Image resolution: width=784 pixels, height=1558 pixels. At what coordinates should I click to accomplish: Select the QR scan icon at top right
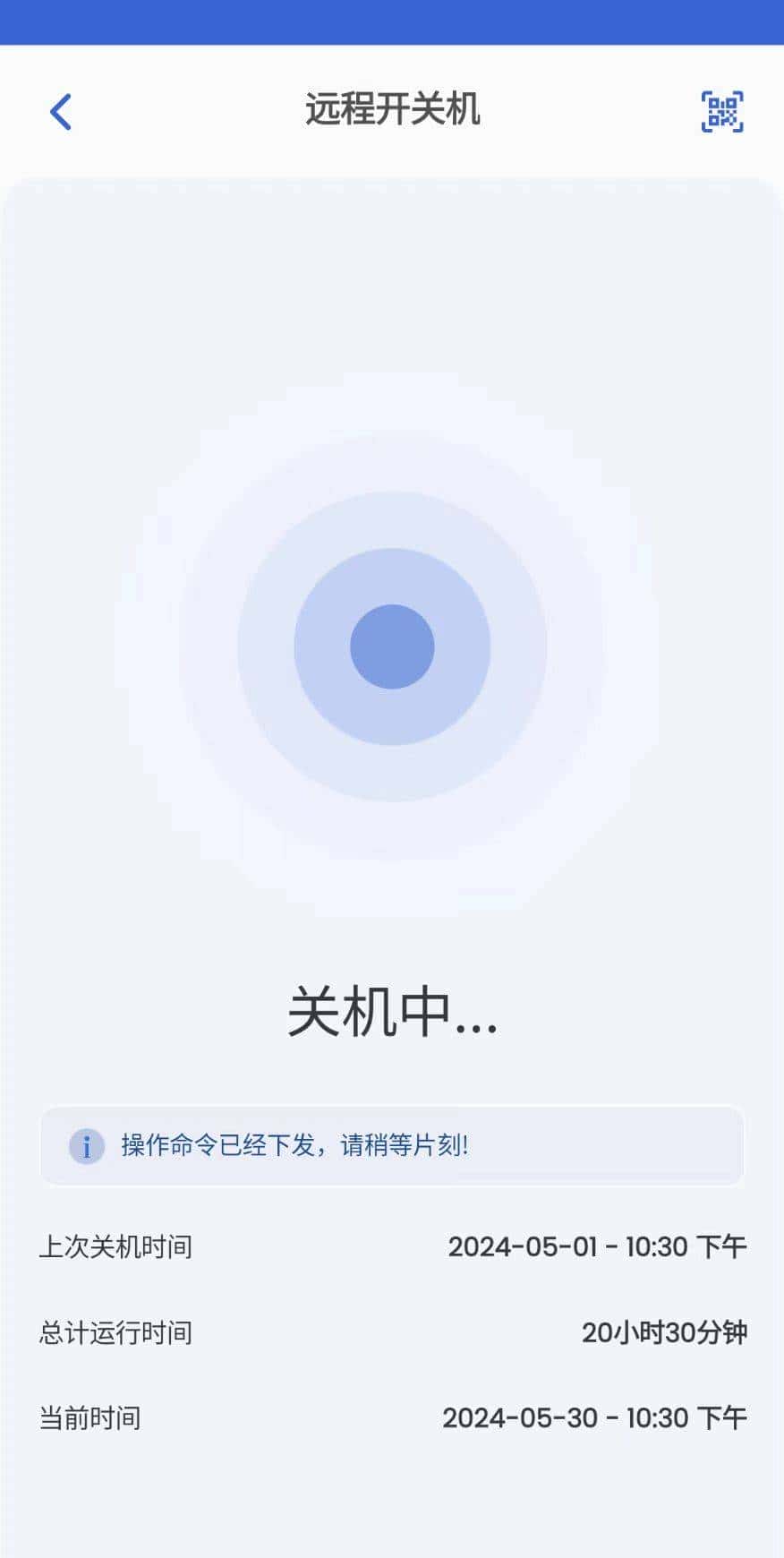721,109
